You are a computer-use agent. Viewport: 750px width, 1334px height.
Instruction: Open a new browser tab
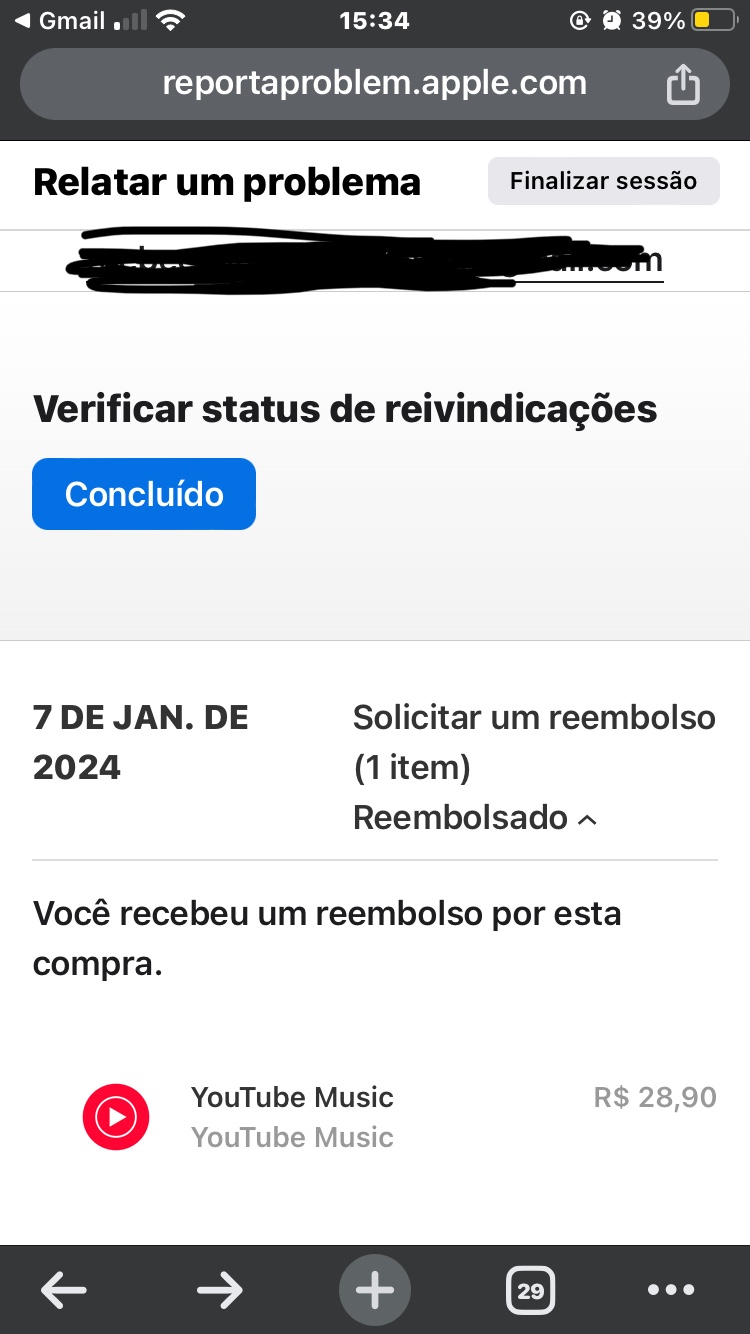click(375, 1290)
